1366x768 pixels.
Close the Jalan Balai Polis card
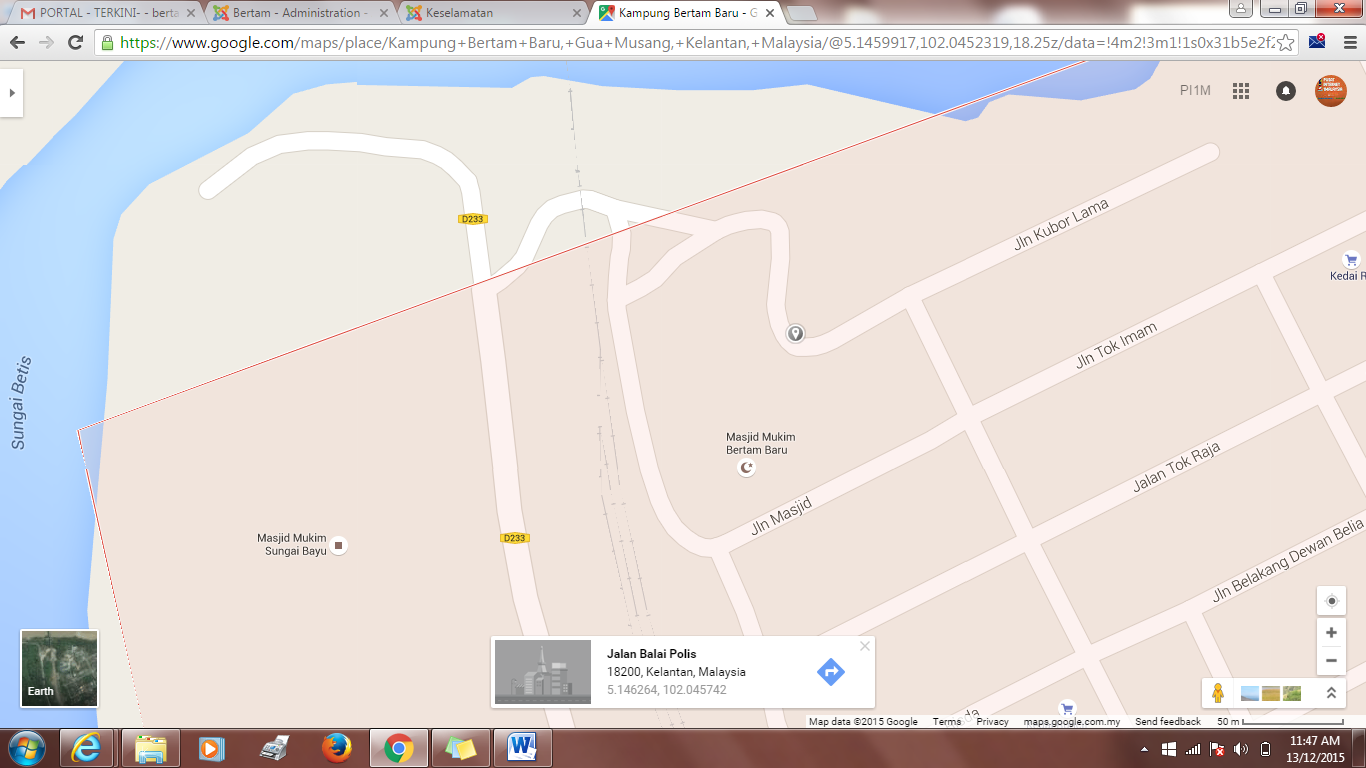click(x=865, y=646)
